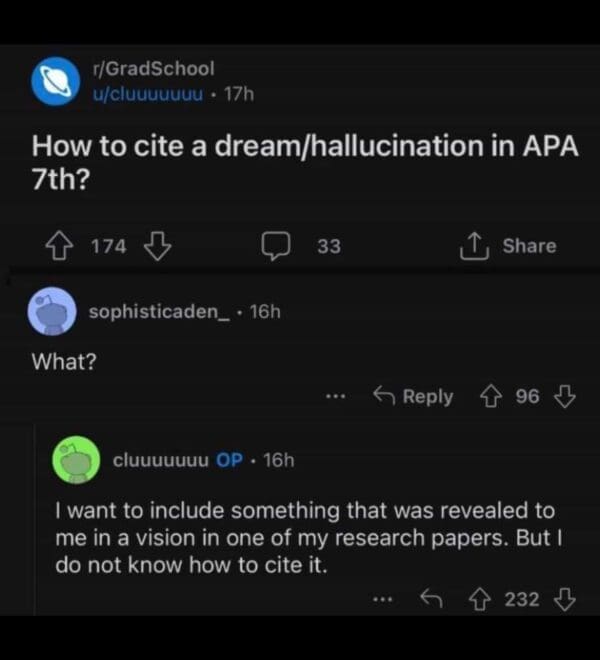Reply to the OP's comment about a vision
This screenshot has width=600, height=660.
(431, 600)
